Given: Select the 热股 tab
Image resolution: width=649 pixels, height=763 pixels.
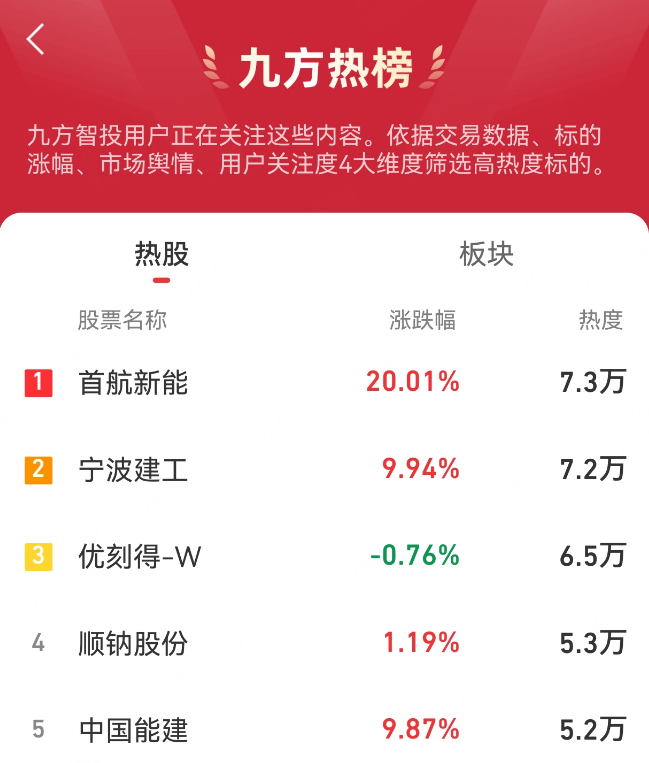Looking at the screenshot, I should [x=162, y=254].
